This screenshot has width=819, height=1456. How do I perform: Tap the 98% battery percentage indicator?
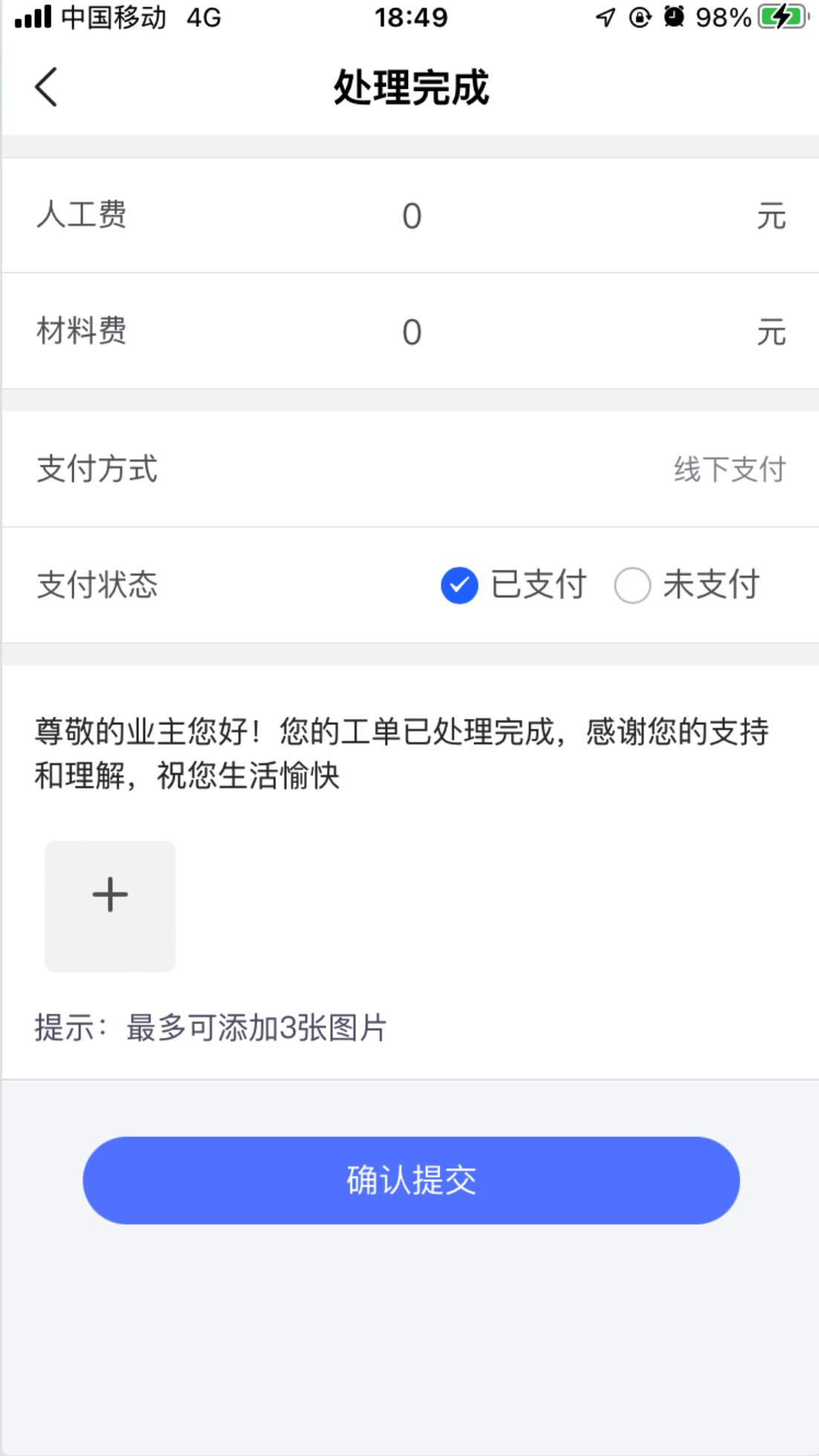[x=718, y=19]
